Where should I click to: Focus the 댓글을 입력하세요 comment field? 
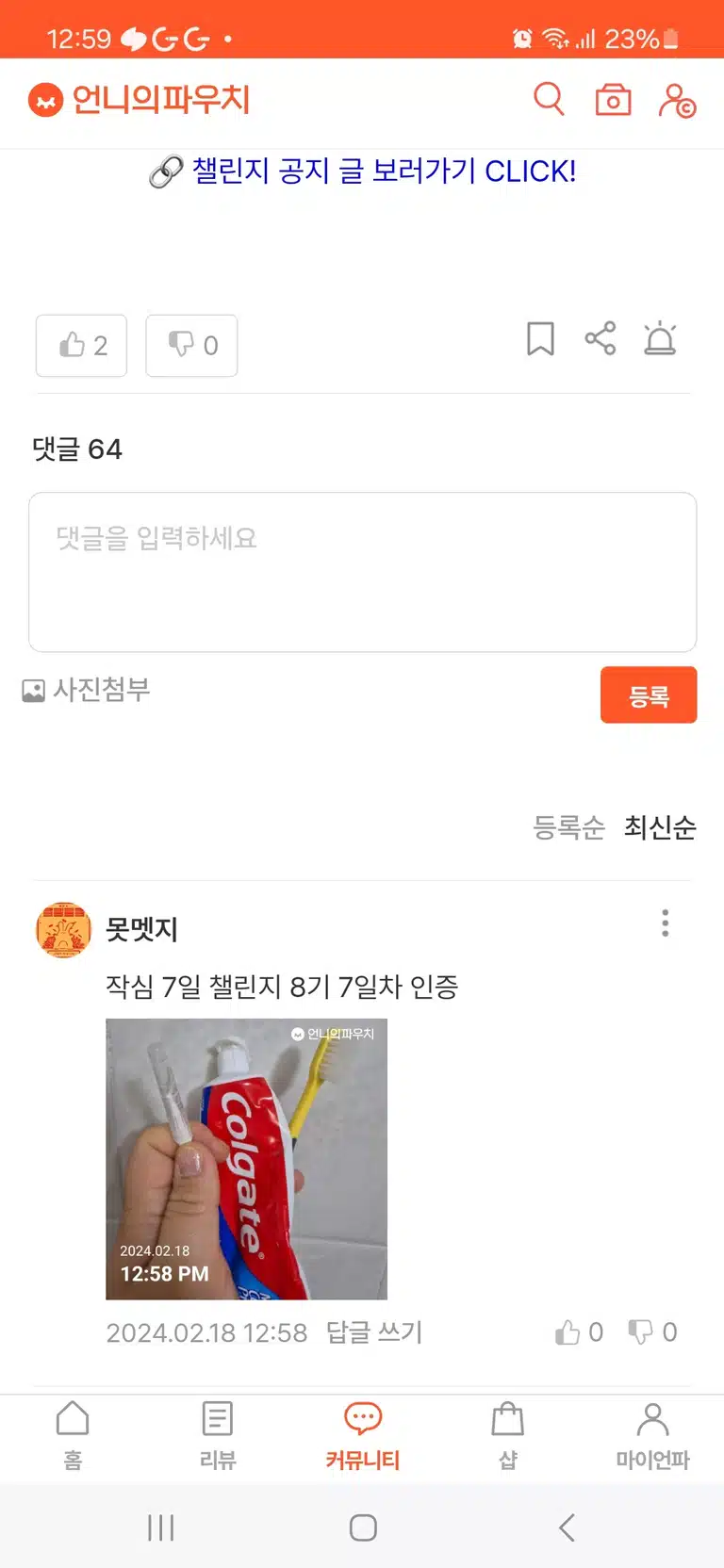363,572
